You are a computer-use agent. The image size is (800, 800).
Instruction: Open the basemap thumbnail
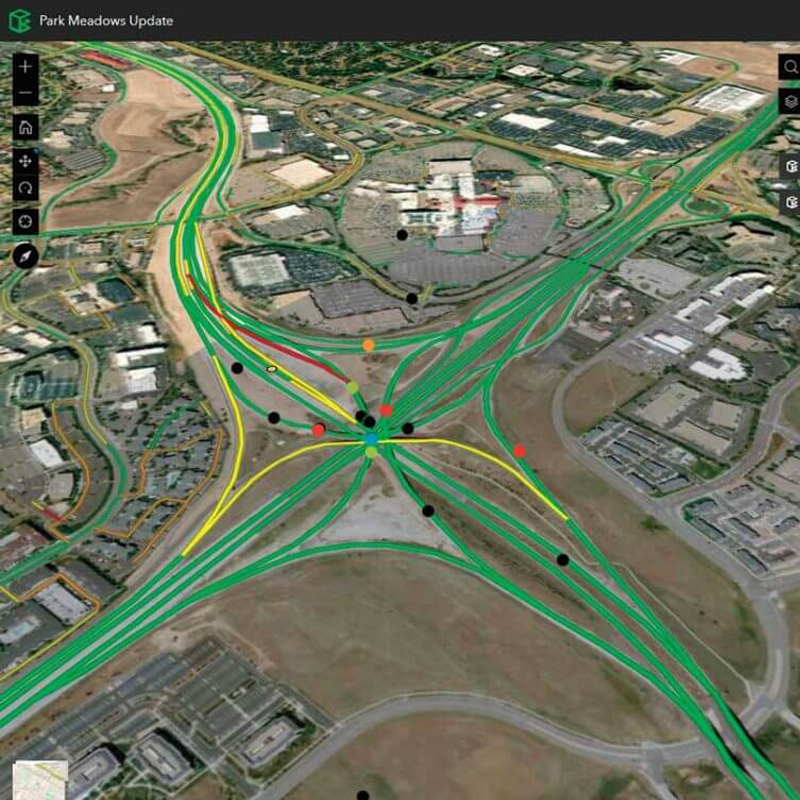(40, 781)
